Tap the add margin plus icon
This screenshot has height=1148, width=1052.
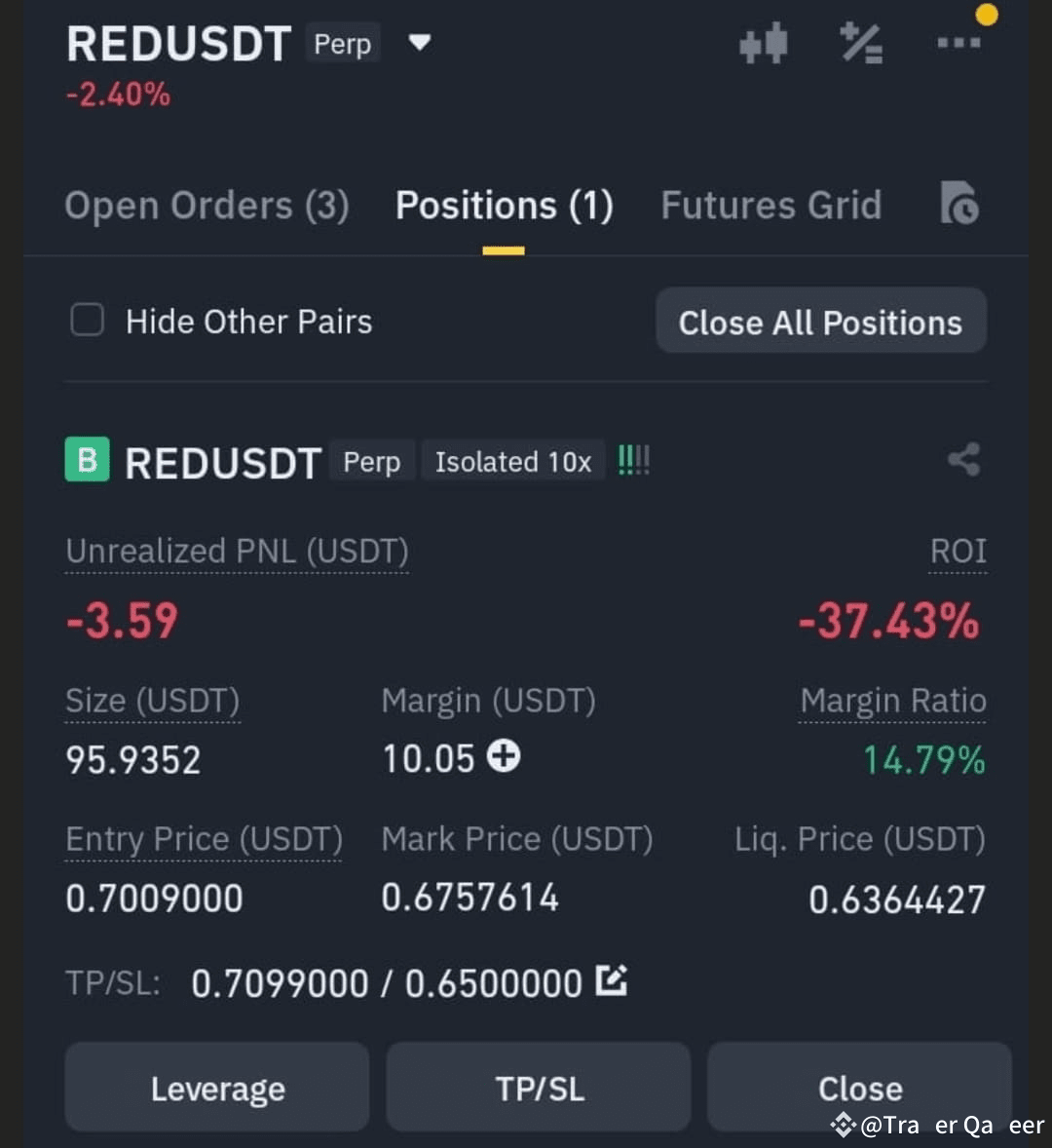click(506, 757)
